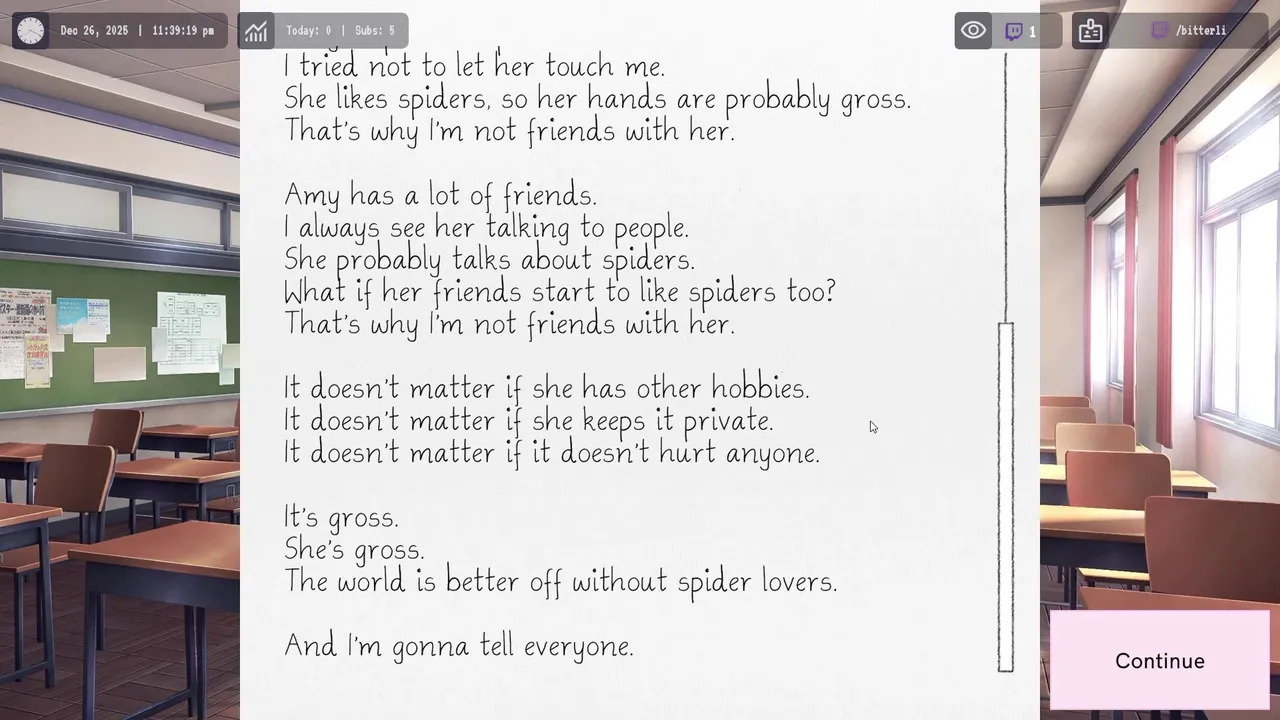The image size is (1280, 720).
Task: Open the /bitterli Twitch channel
Action: click(1189, 31)
